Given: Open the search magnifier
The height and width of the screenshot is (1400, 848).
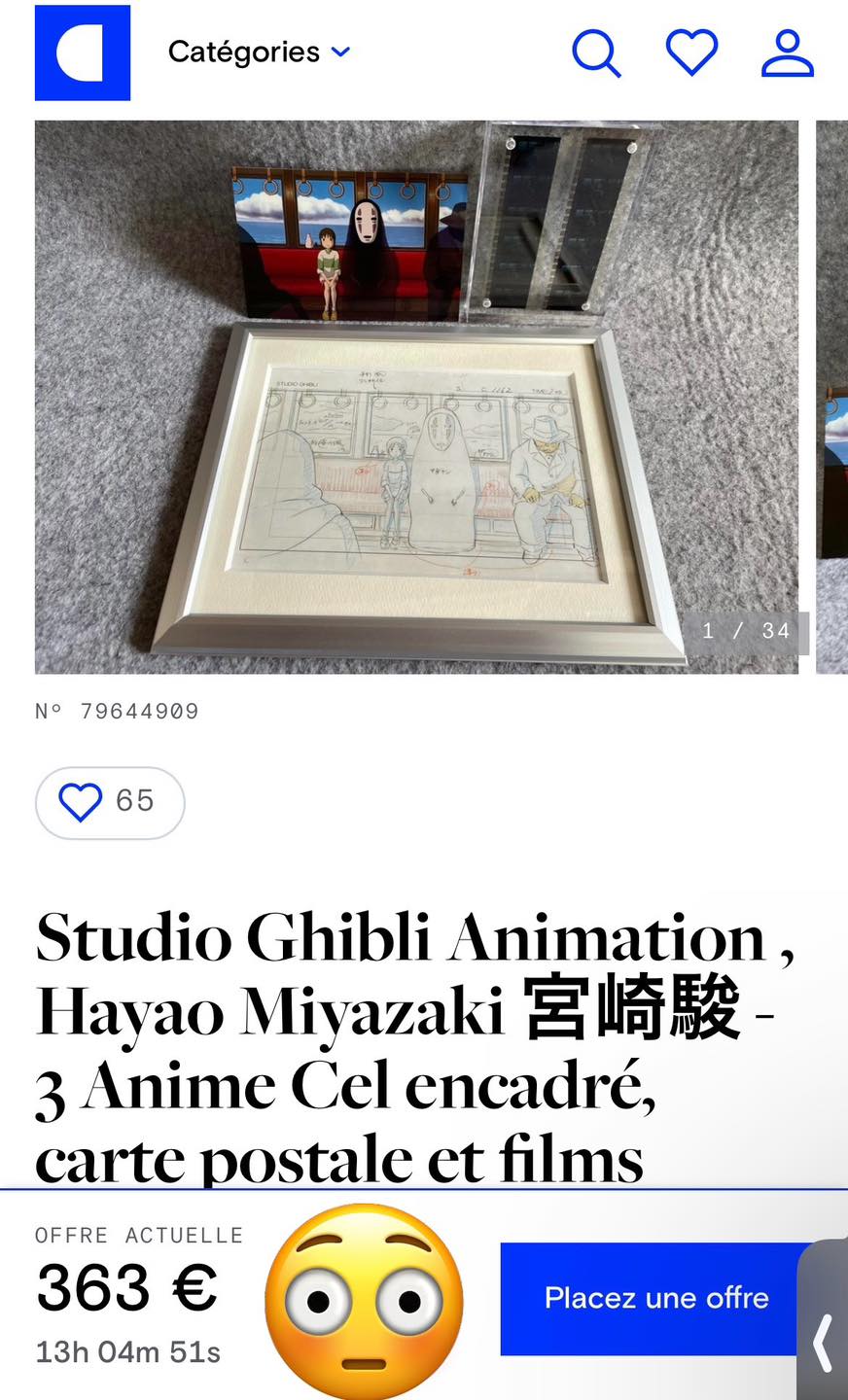Looking at the screenshot, I should click(x=595, y=52).
